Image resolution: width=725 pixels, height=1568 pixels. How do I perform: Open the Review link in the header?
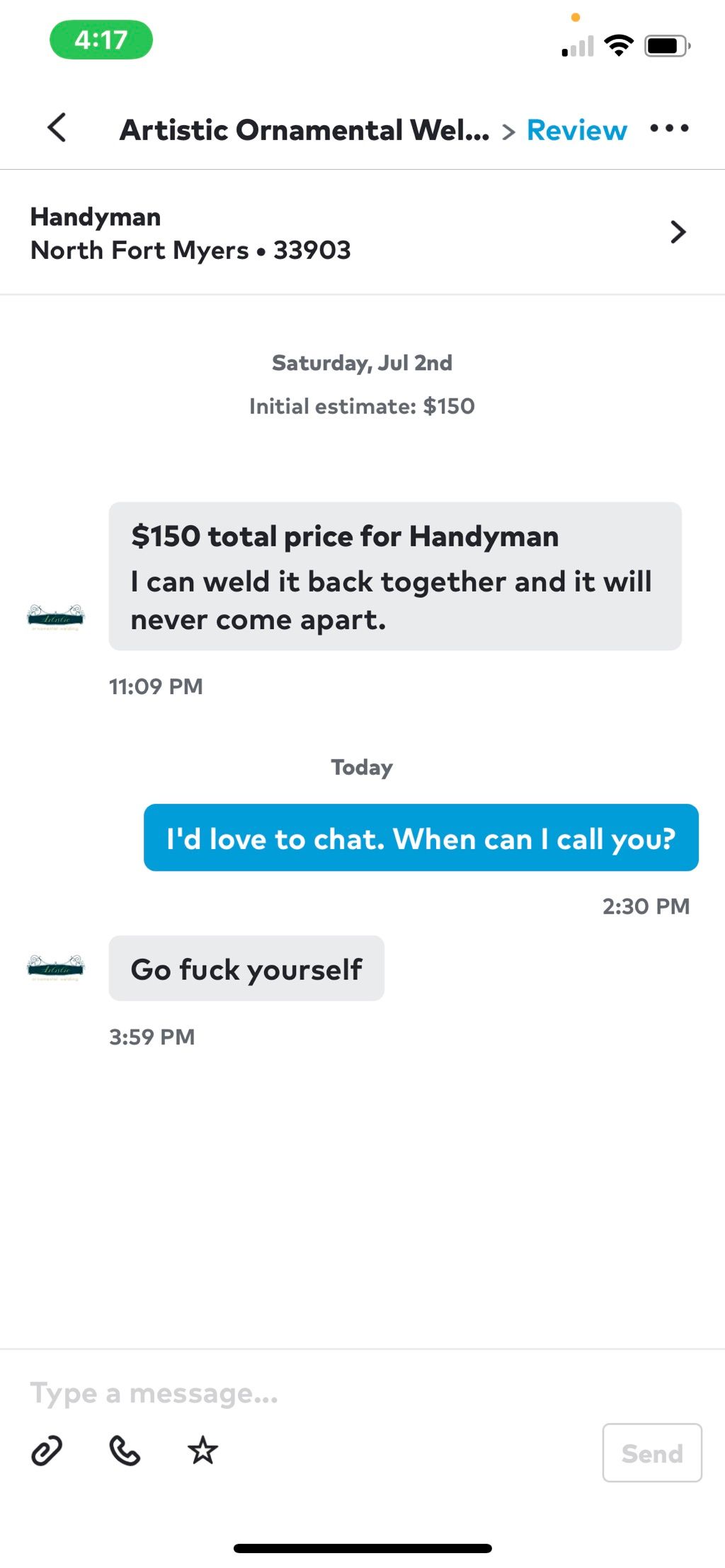pos(576,130)
